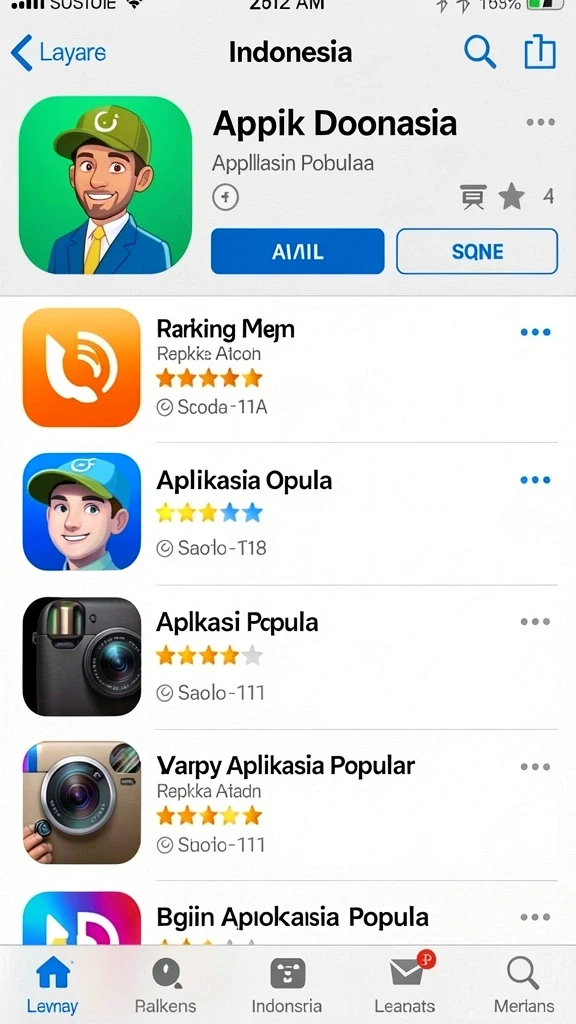Go back to Layare
Viewport: 576px width, 1024px height.
tap(58, 52)
